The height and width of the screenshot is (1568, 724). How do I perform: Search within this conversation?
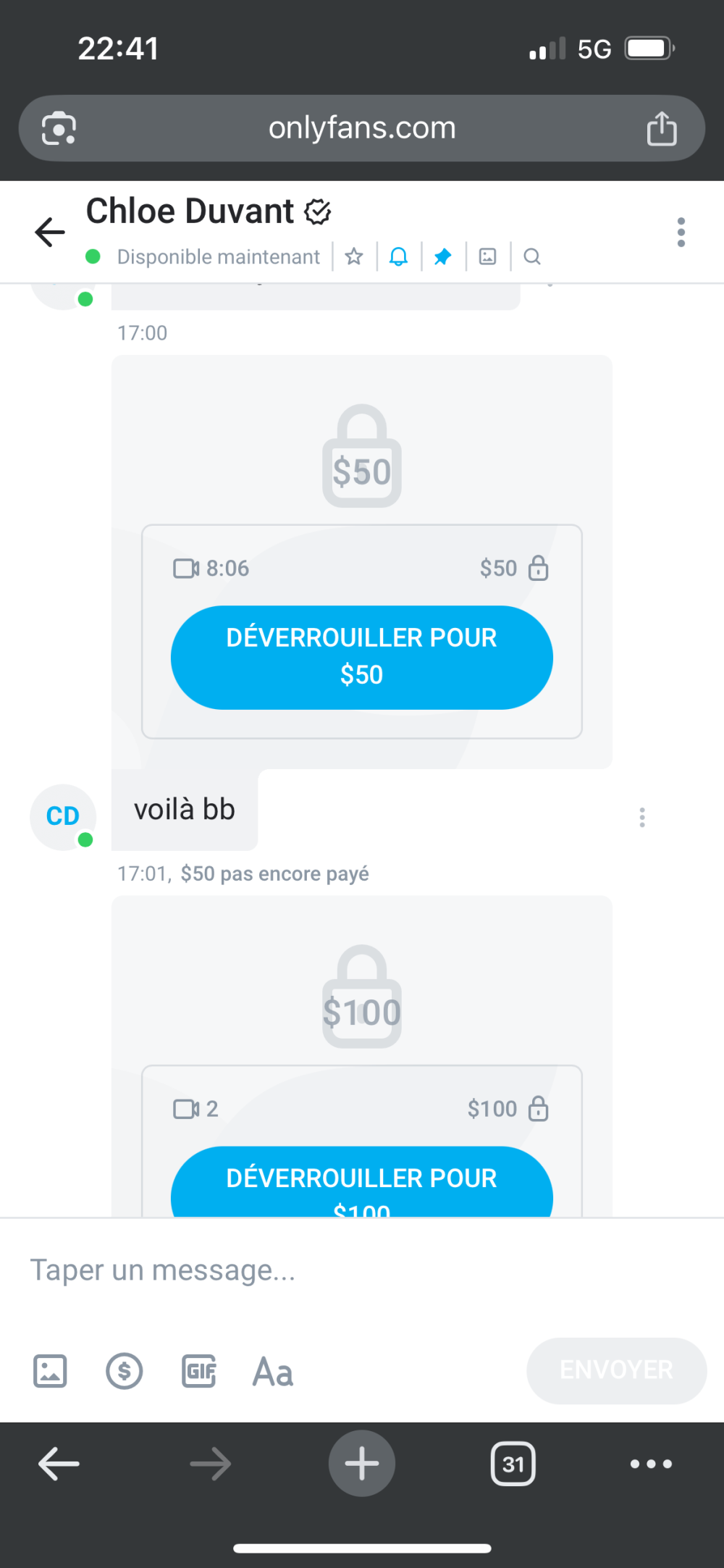pyautogui.click(x=532, y=256)
